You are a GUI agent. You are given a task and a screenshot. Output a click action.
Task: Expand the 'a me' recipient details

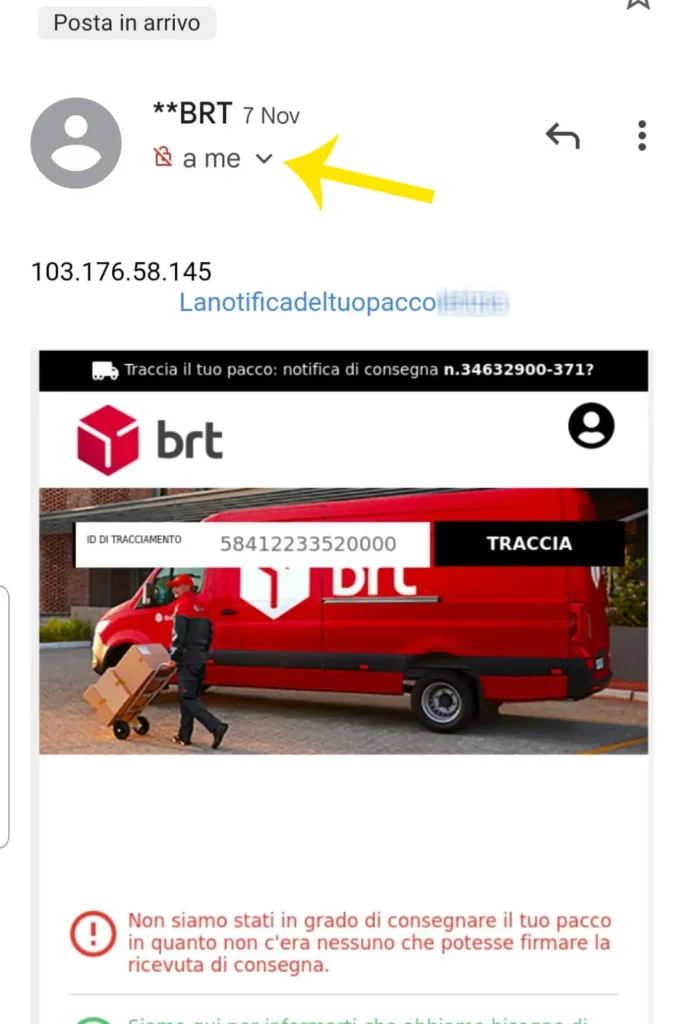264,158
